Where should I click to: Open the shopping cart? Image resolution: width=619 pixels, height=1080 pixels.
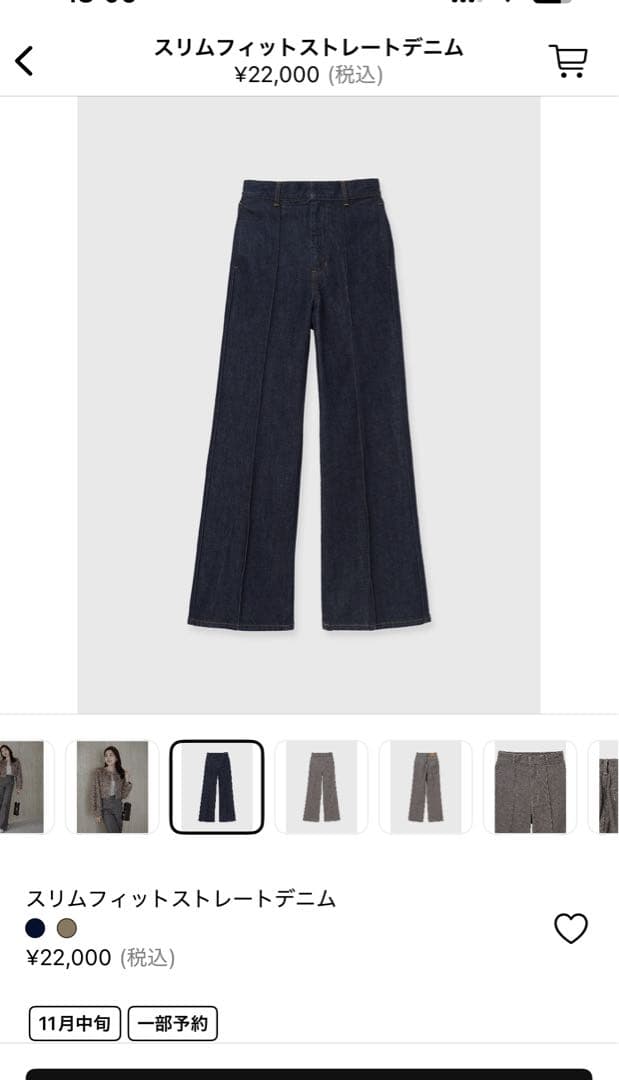click(x=568, y=60)
